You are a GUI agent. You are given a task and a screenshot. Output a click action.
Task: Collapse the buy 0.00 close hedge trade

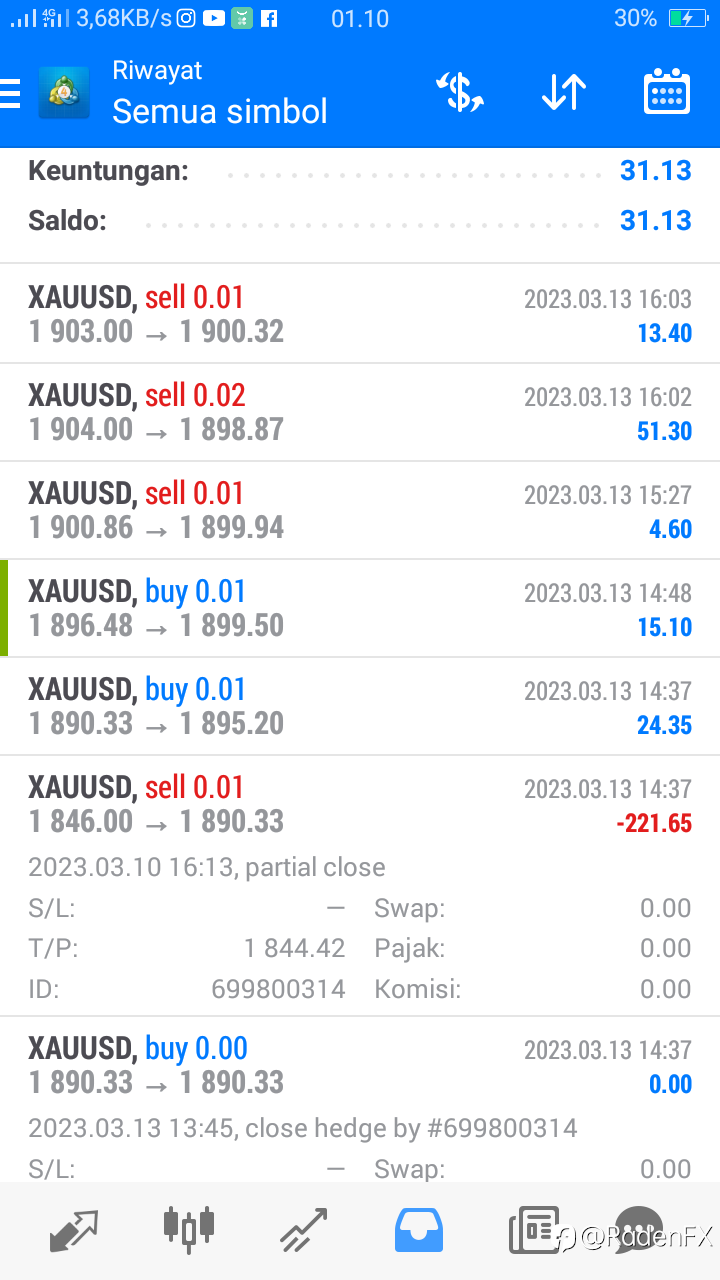click(x=360, y=1100)
